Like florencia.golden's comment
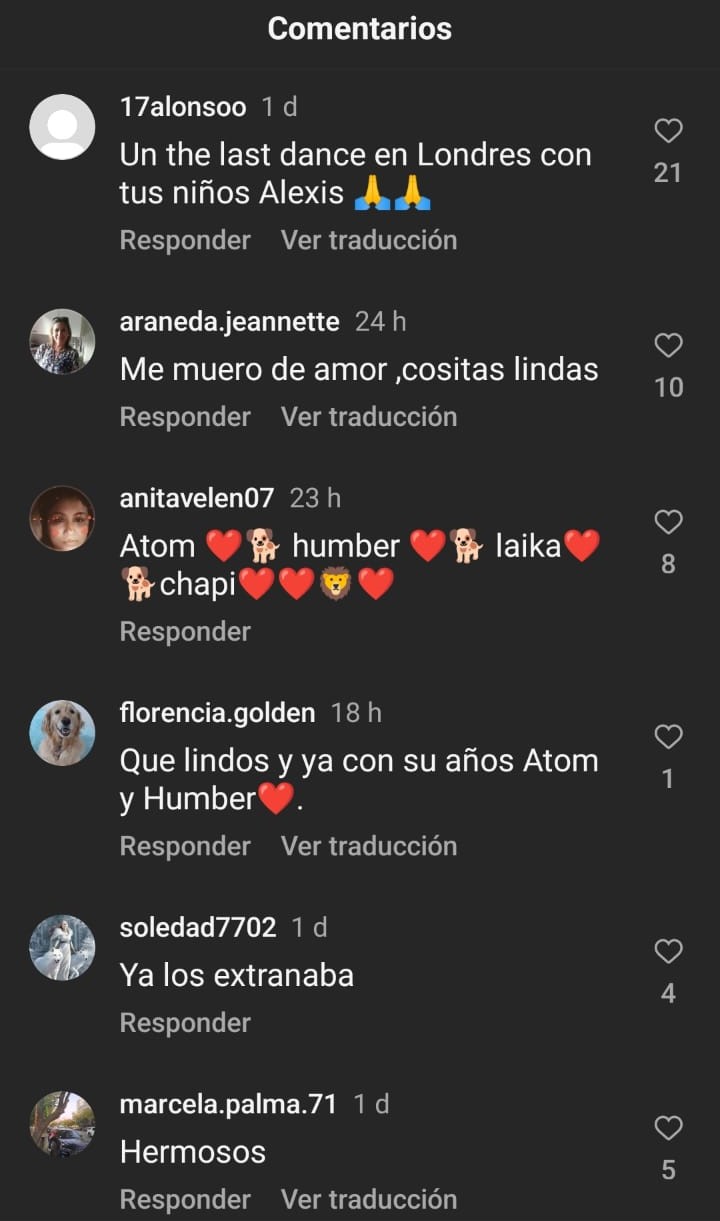The height and width of the screenshot is (1221, 720). [668, 737]
